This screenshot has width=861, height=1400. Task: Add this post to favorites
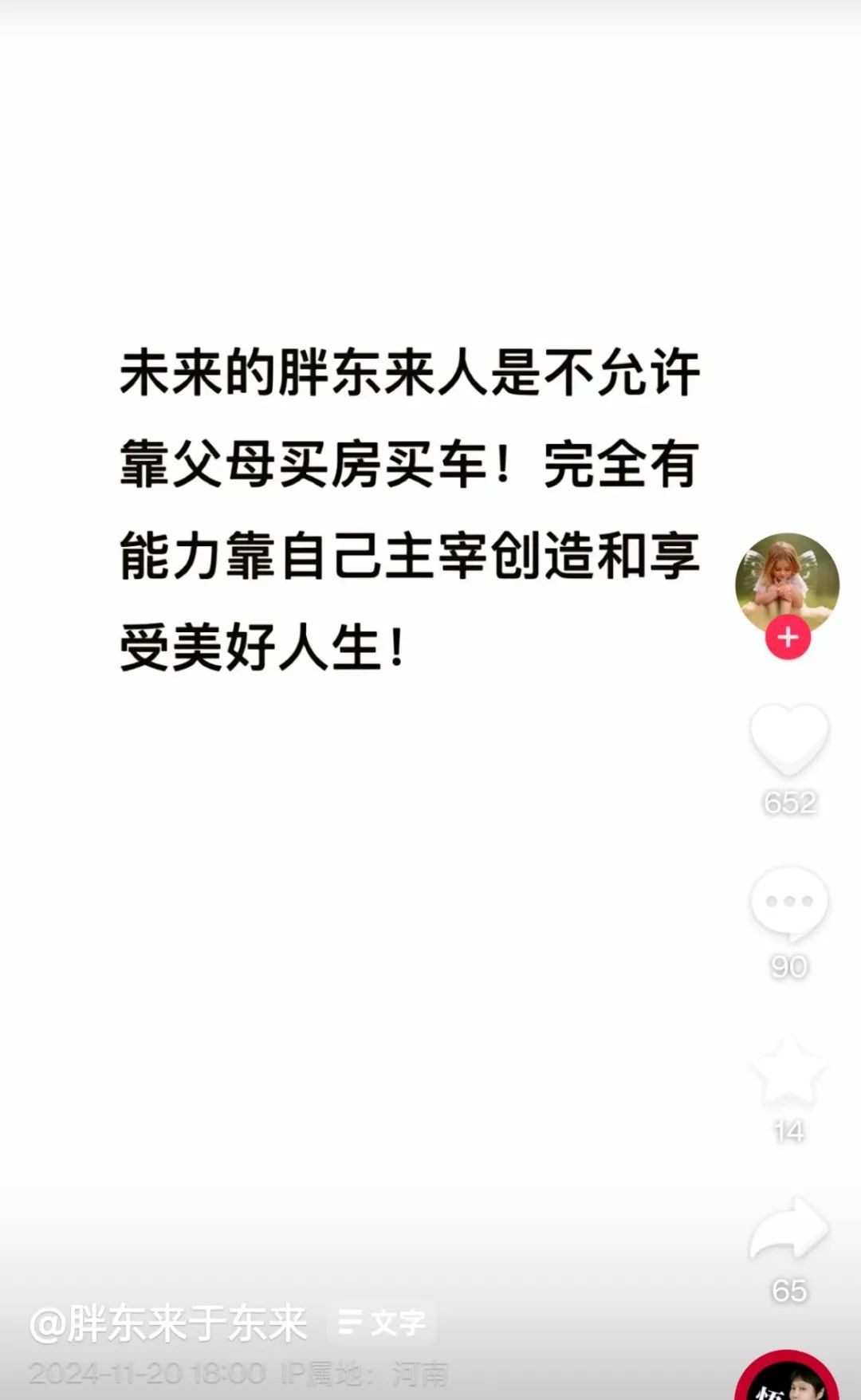pos(788,1070)
